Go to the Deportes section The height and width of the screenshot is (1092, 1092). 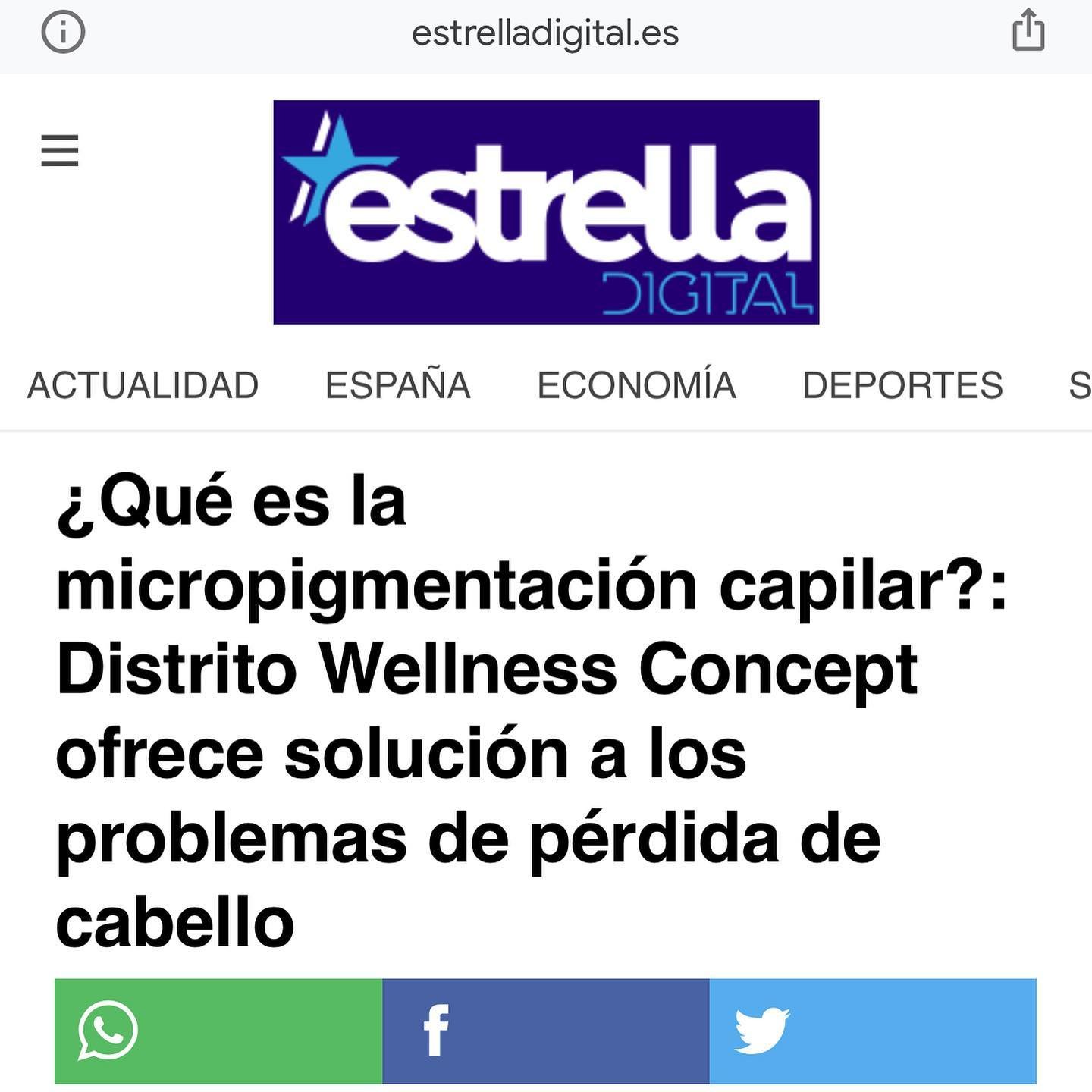click(902, 385)
